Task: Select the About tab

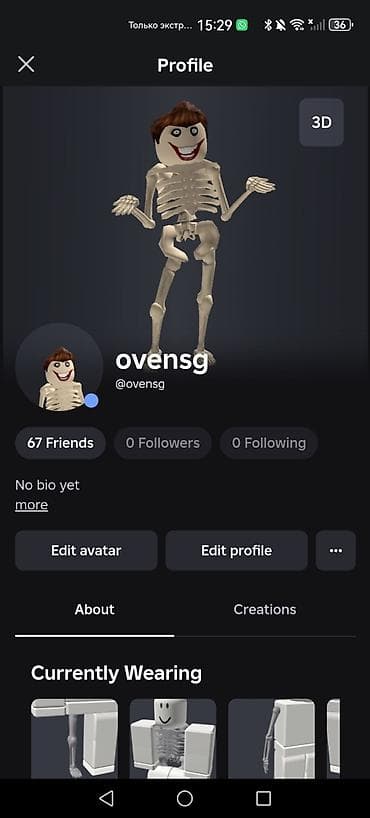Action: coord(94,609)
